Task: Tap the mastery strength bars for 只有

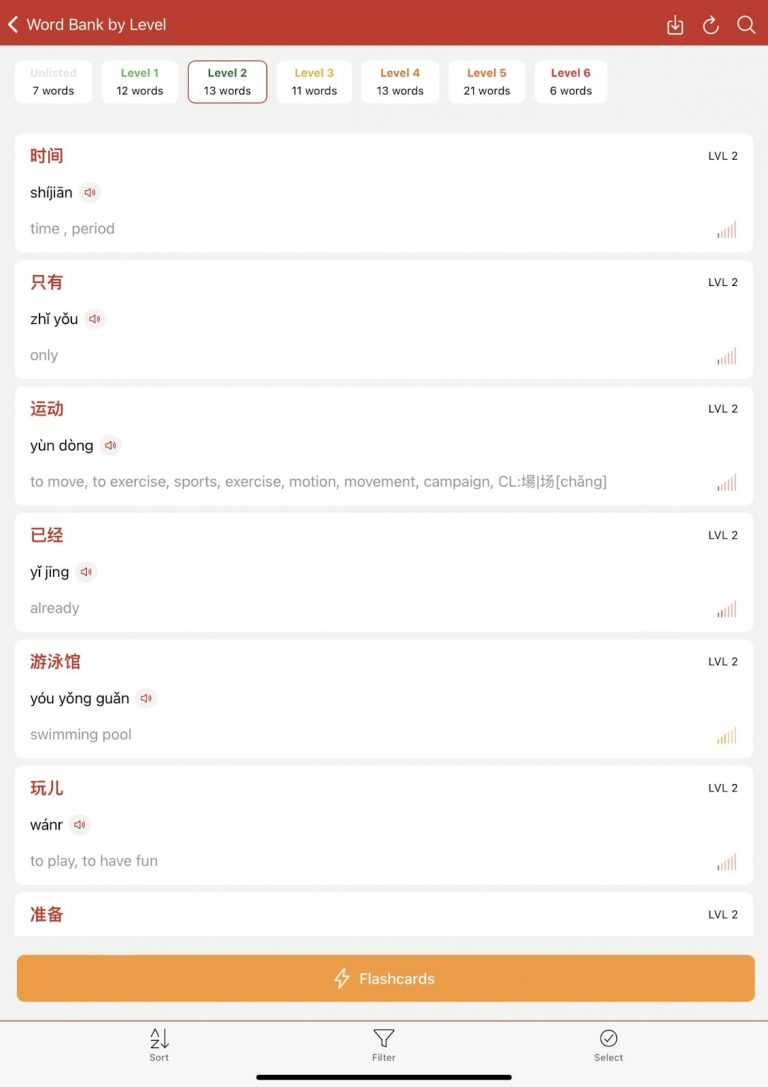Action: (726, 356)
